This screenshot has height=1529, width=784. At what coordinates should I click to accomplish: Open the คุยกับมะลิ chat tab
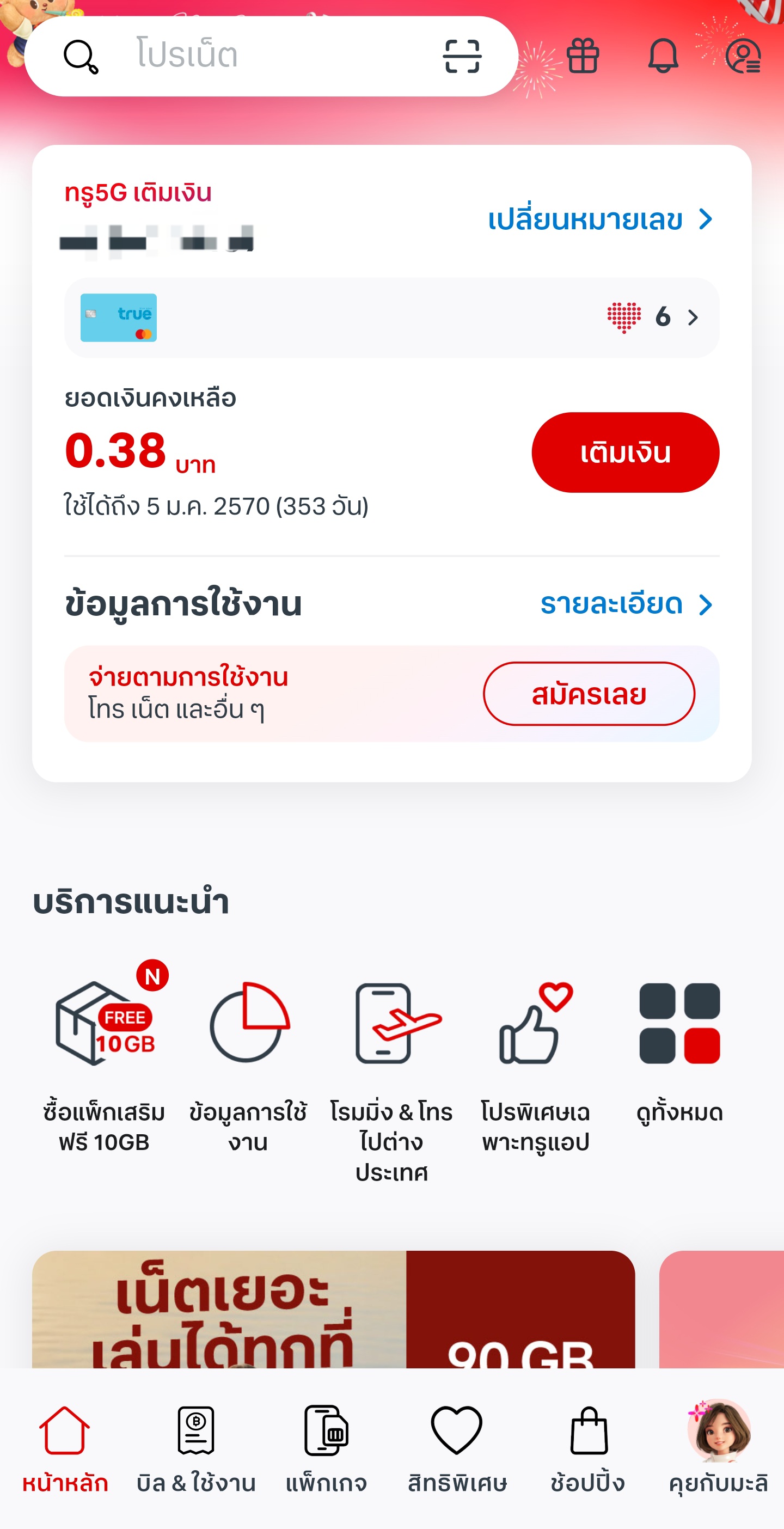718,1448
